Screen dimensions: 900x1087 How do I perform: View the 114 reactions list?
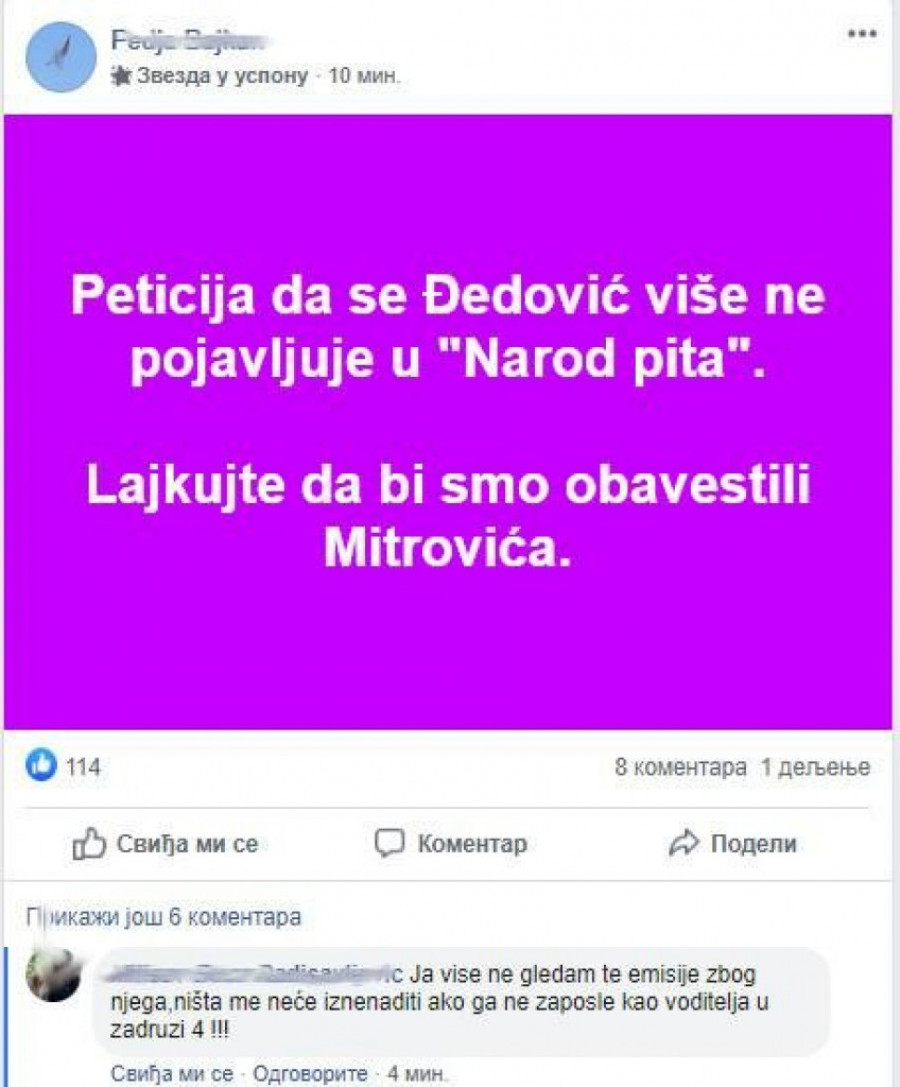(x=69, y=767)
